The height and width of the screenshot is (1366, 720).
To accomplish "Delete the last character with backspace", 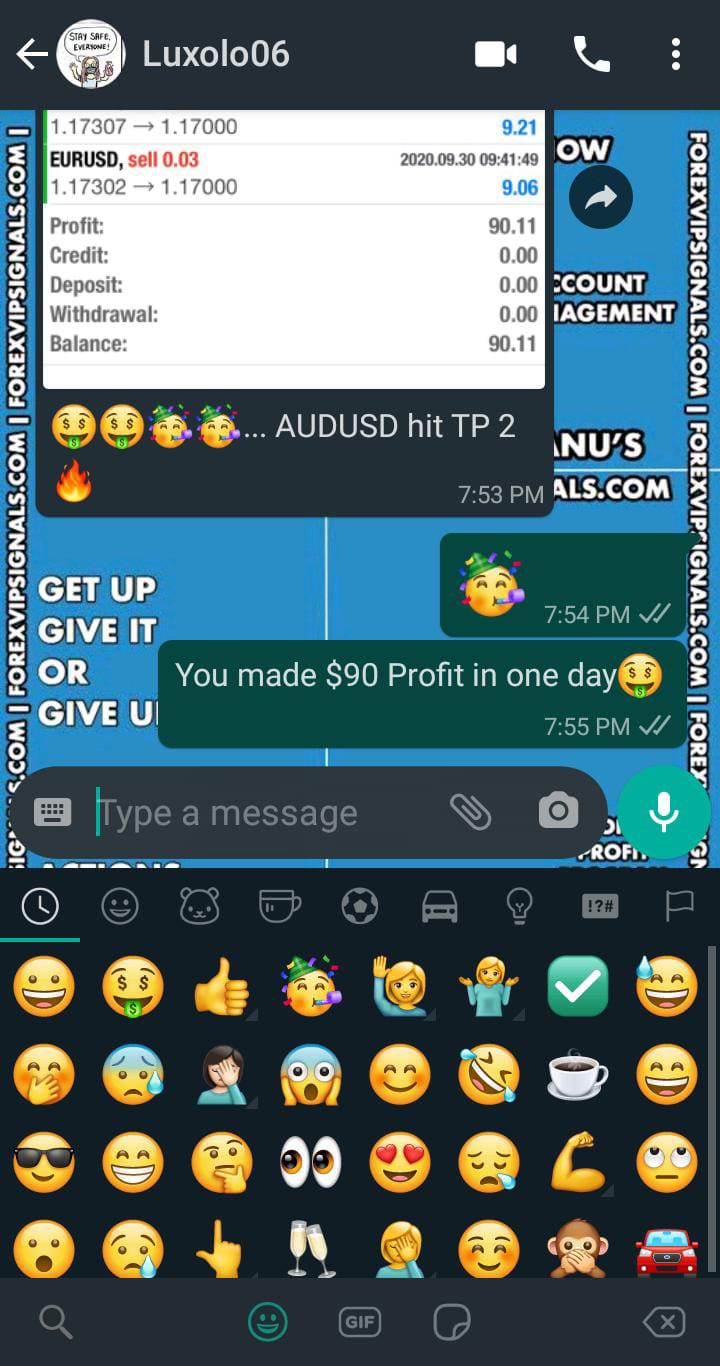I will pyautogui.click(x=663, y=1323).
